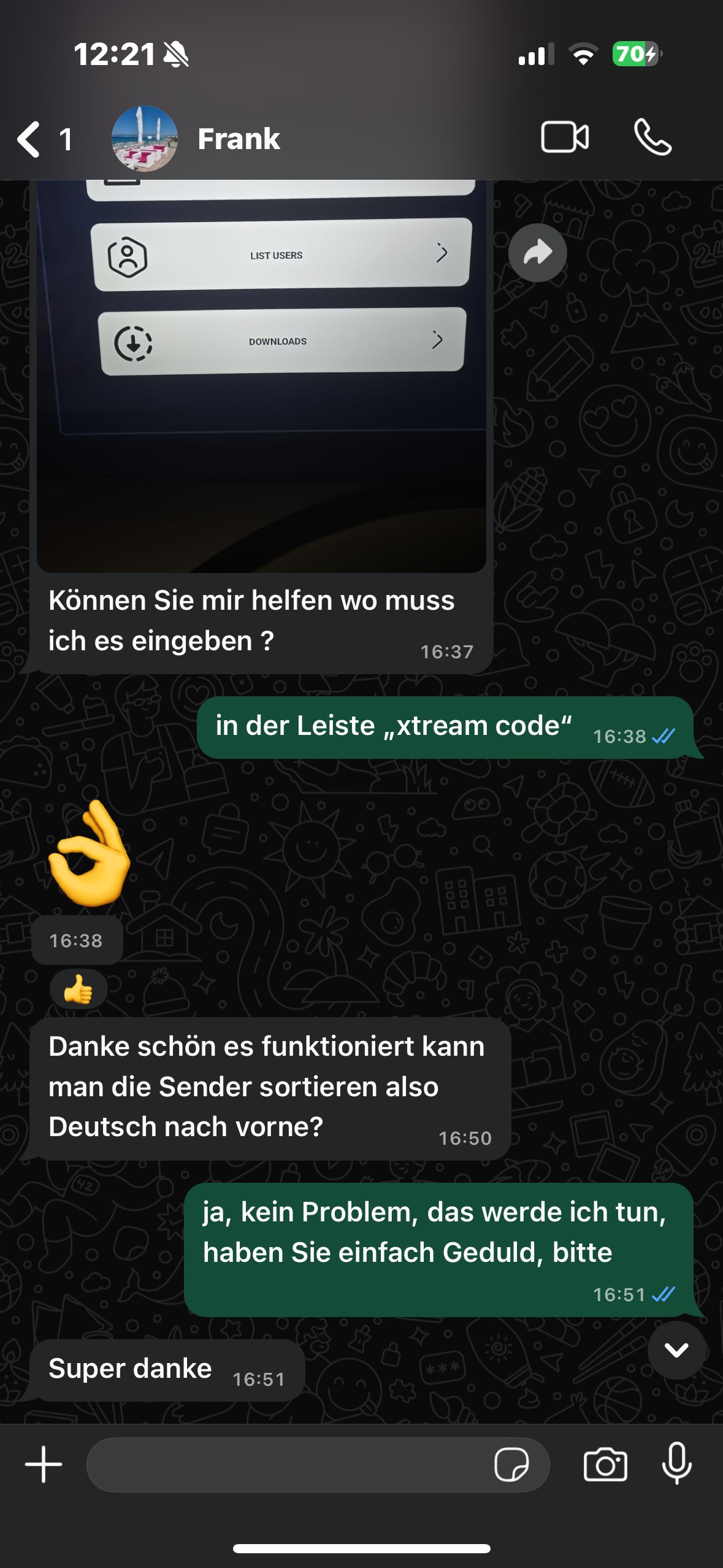Focus the message text field
723x1568 pixels.
(288, 1465)
